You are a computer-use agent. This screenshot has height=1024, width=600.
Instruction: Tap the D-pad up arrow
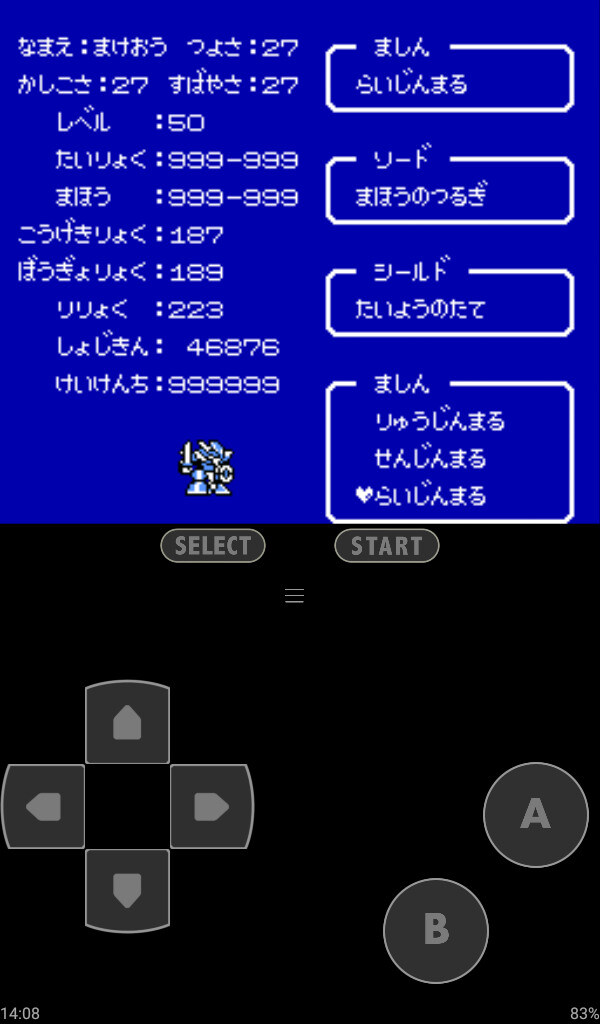(x=127, y=722)
